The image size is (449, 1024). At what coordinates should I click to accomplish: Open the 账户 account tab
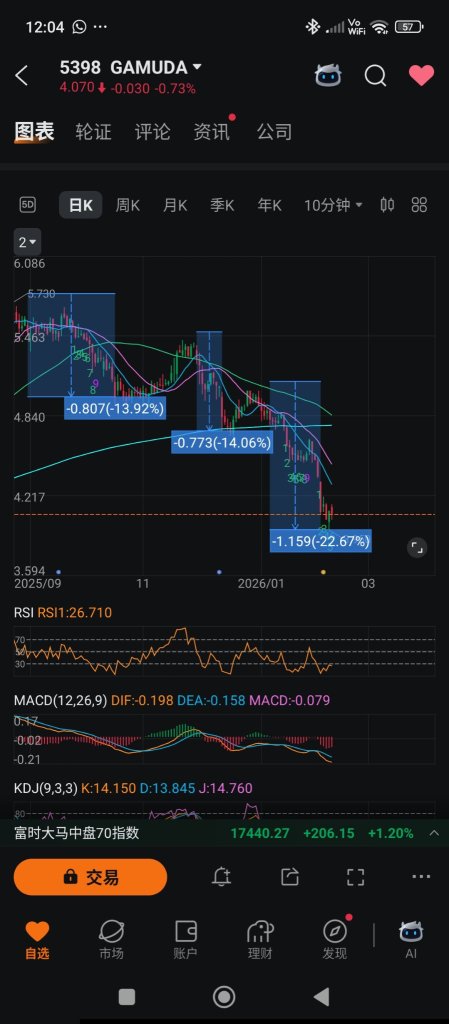tap(185, 940)
